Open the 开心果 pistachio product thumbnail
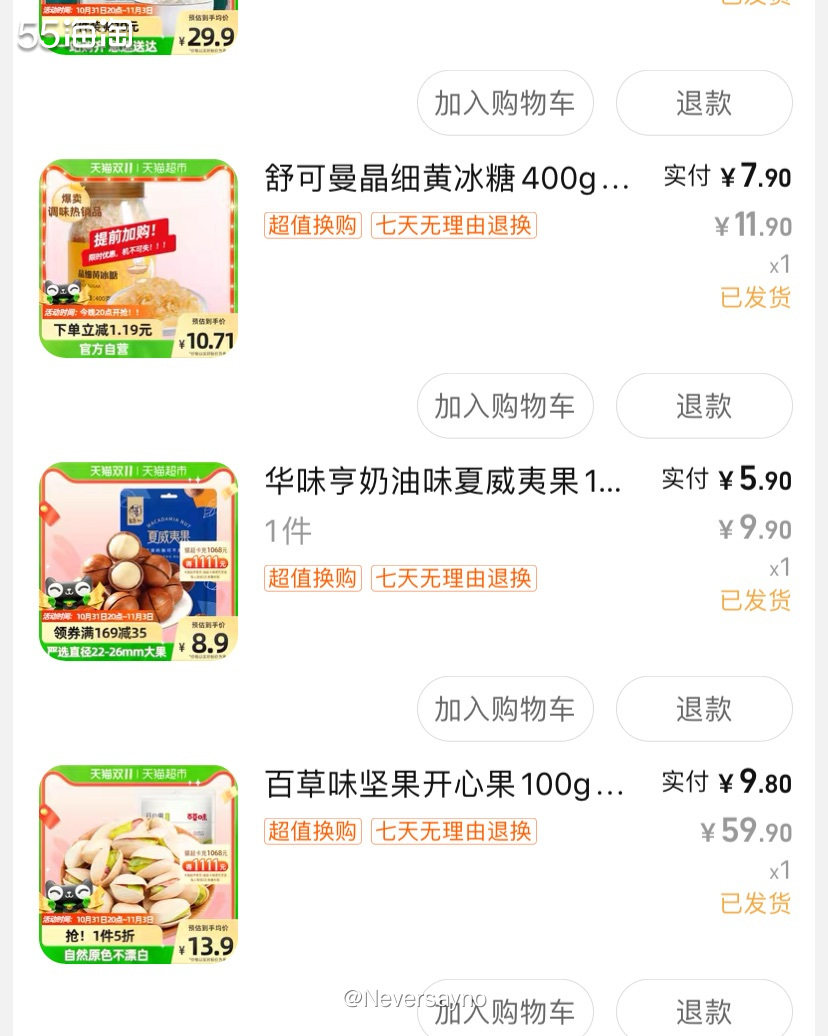 click(138, 863)
